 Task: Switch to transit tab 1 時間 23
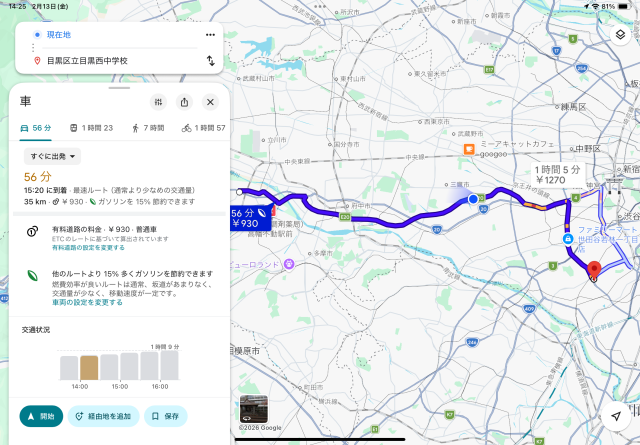click(91, 128)
